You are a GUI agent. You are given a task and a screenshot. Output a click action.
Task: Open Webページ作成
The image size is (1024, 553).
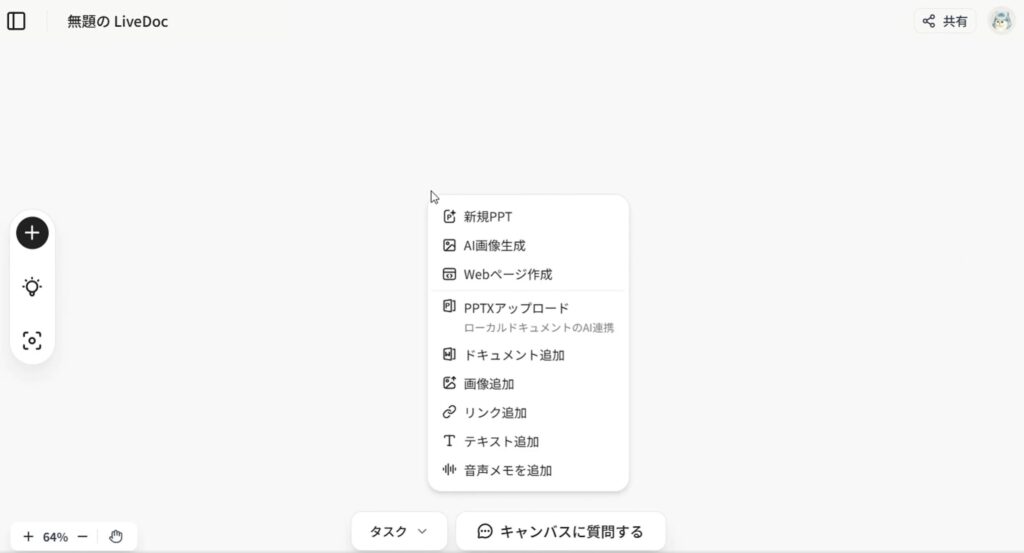click(507, 274)
